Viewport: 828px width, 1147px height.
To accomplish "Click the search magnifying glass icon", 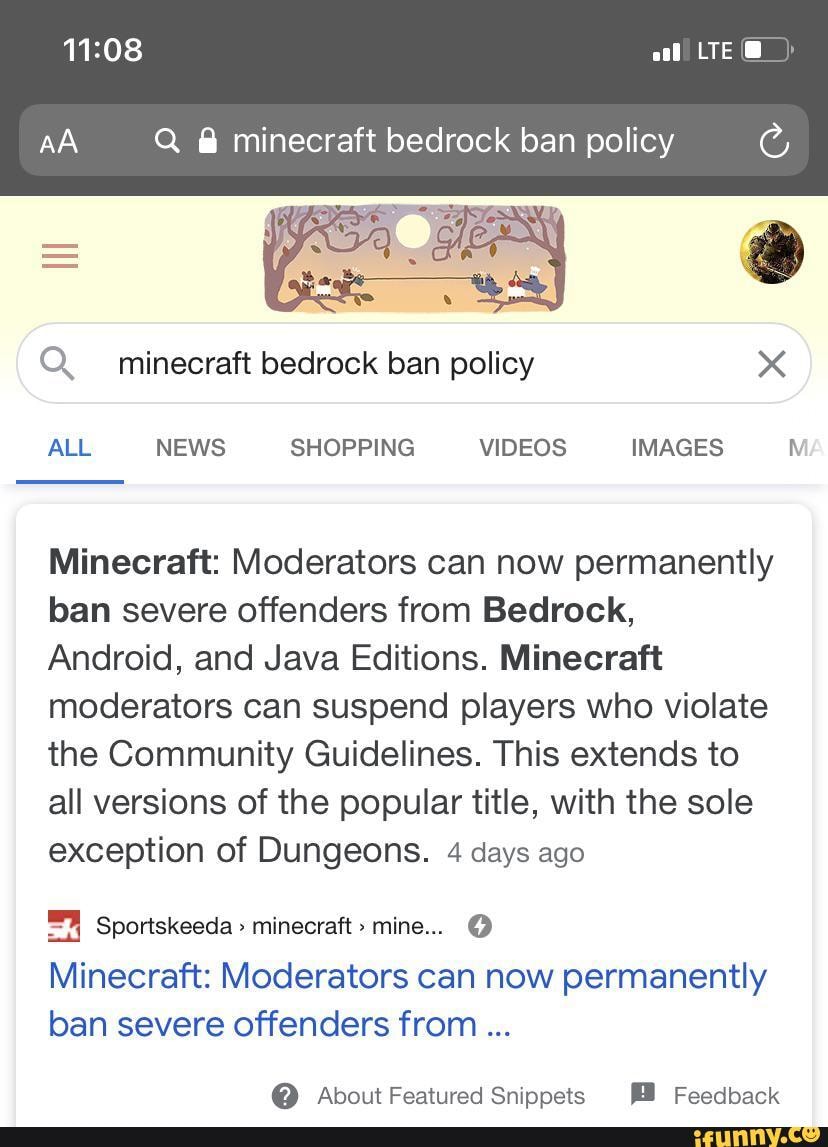I will pos(57,363).
